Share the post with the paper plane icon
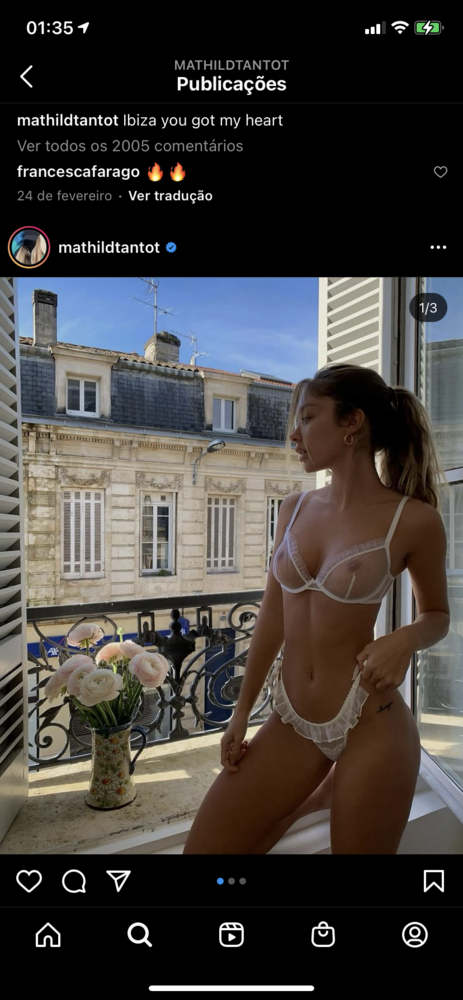463x1000 pixels. click(119, 881)
